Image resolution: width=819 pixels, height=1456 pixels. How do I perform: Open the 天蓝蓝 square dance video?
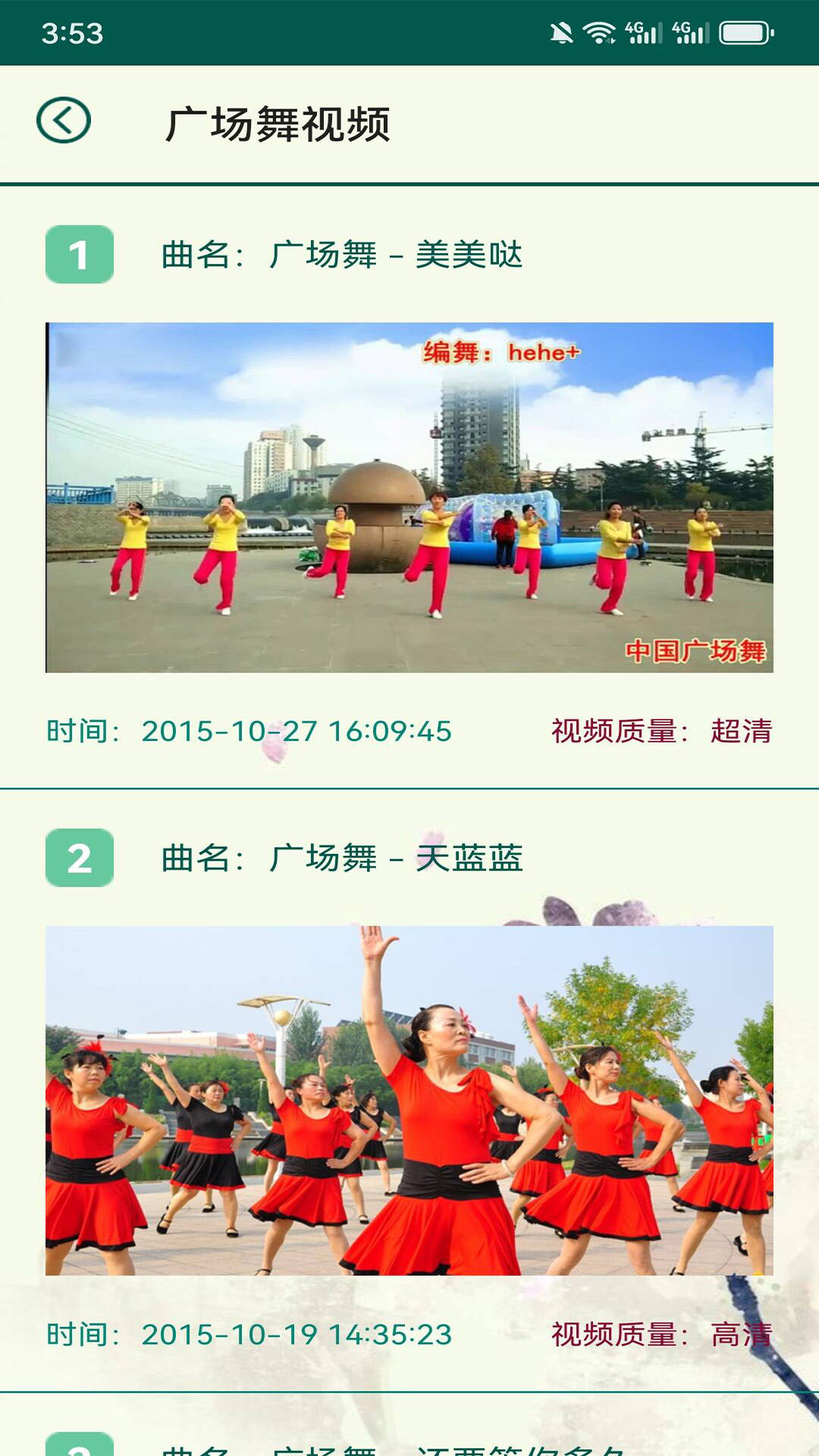tap(409, 1100)
